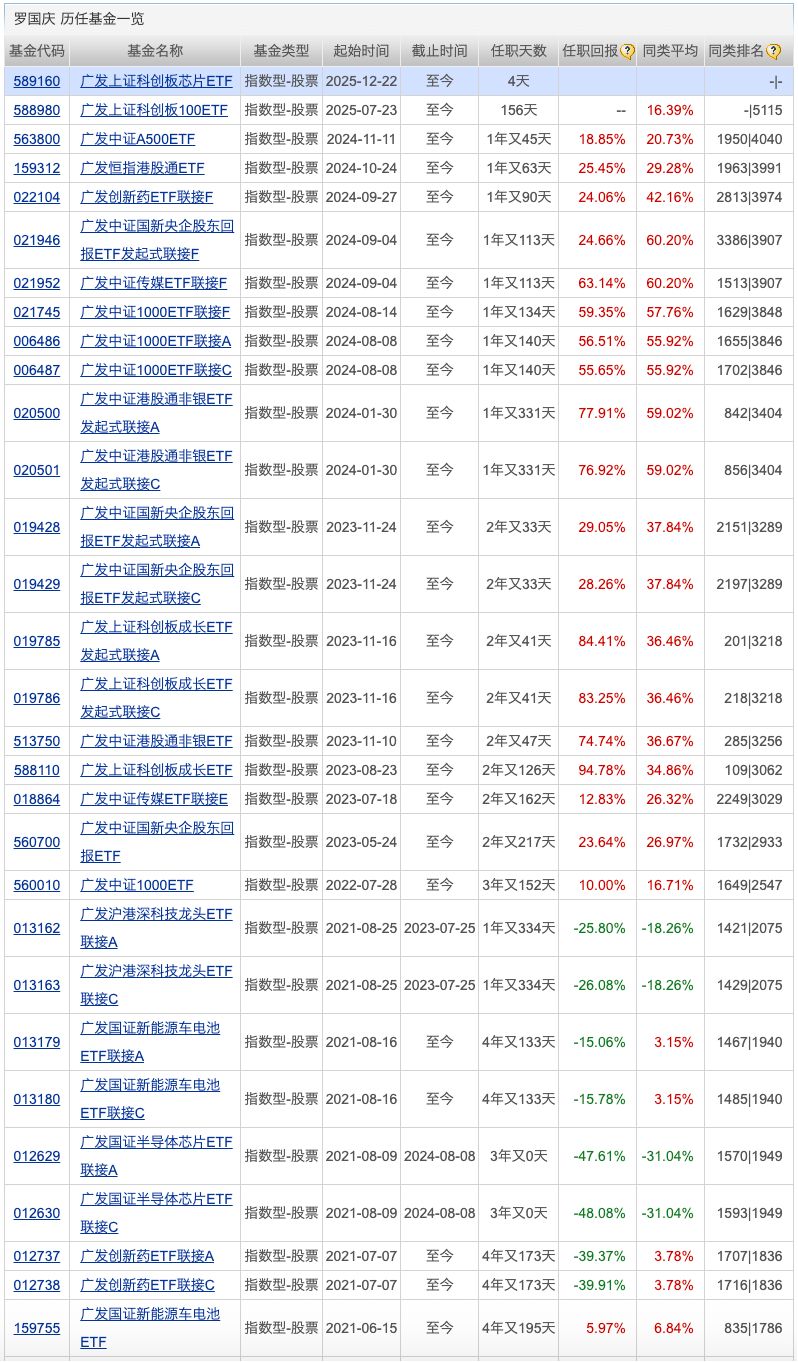This screenshot has height=1362, width=798.
Task: Tap fund code 013180
Action: 37,1099
